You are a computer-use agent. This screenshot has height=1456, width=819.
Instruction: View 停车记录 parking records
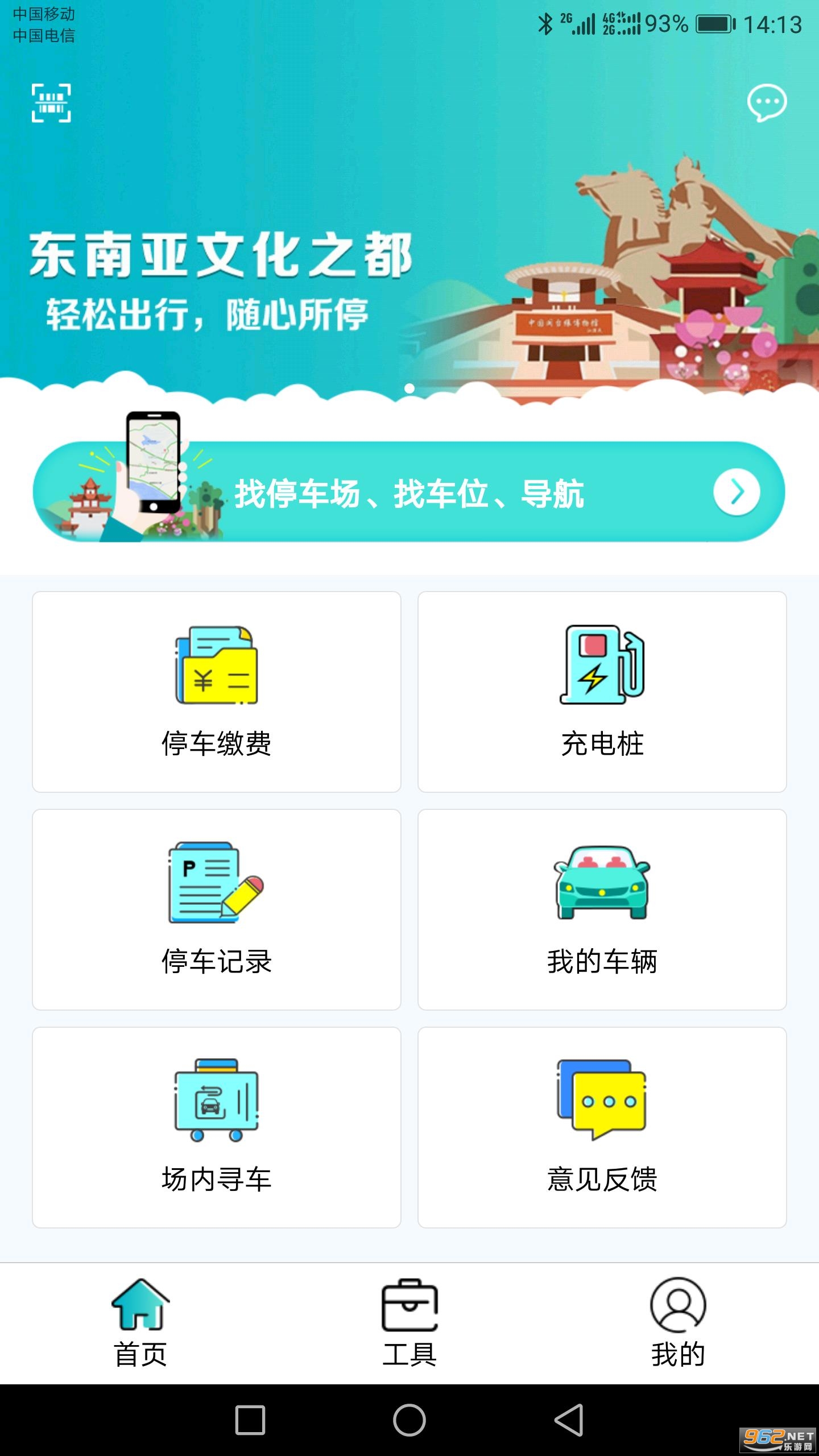(217, 909)
